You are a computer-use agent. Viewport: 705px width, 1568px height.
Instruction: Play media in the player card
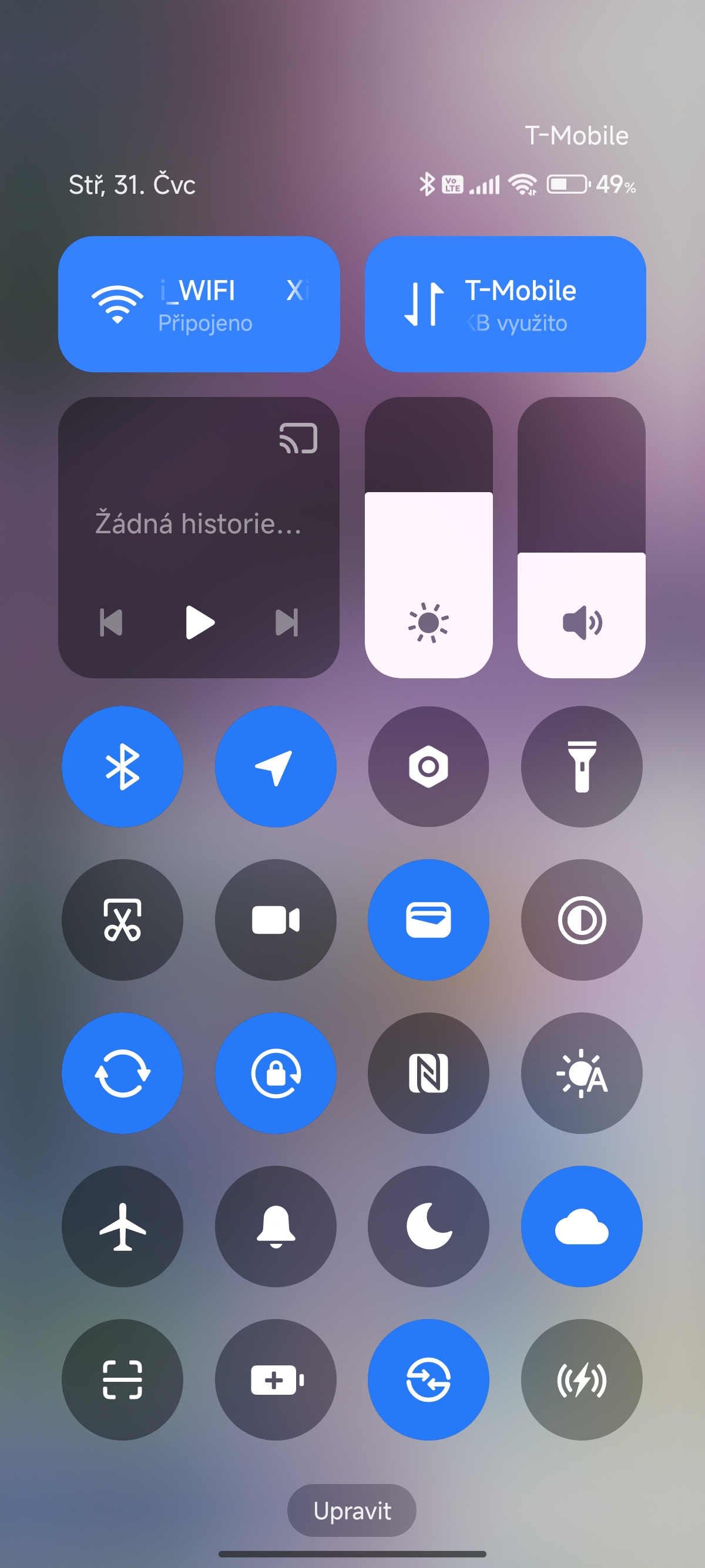pos(200,622)
